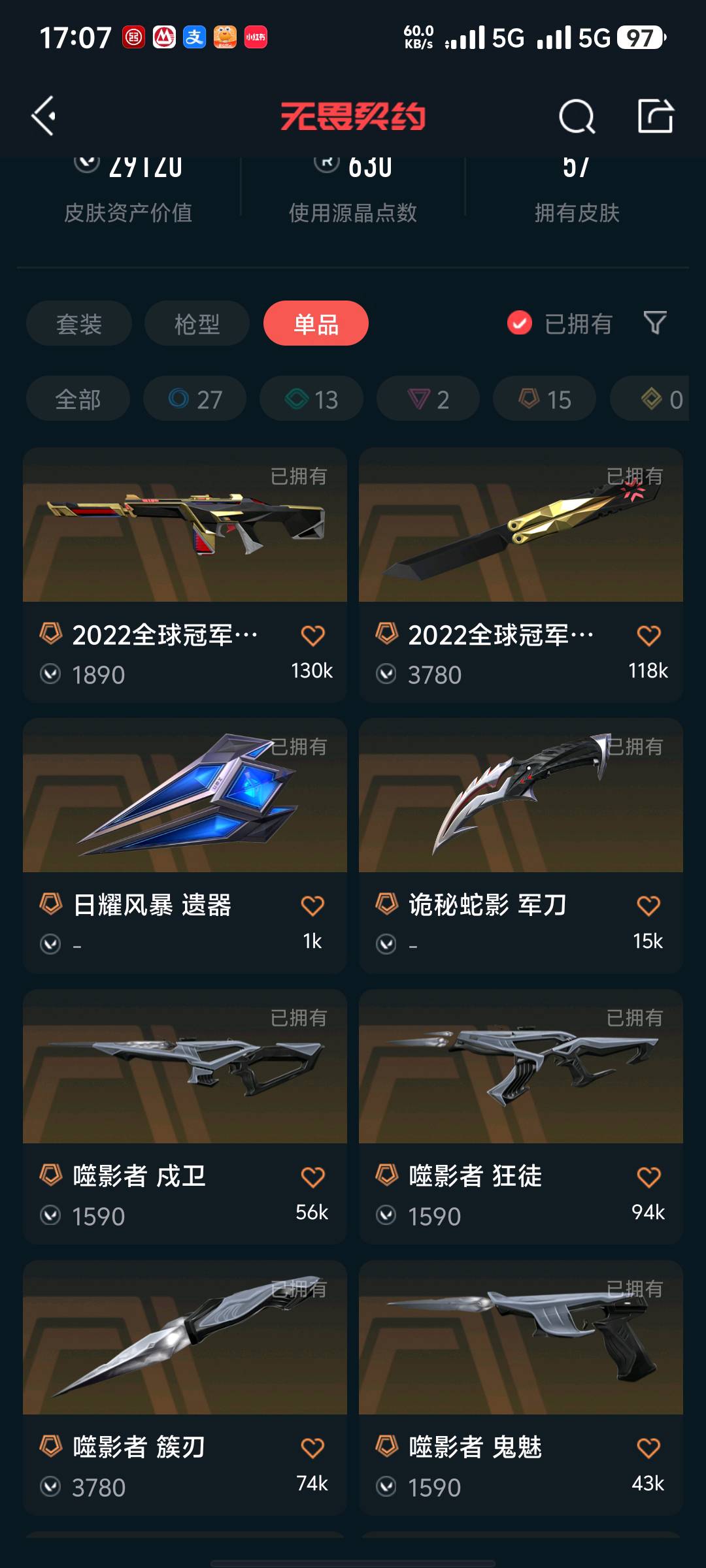Select the 单品 tab
Screen dimensions: 706x1568
pos(316,323)
